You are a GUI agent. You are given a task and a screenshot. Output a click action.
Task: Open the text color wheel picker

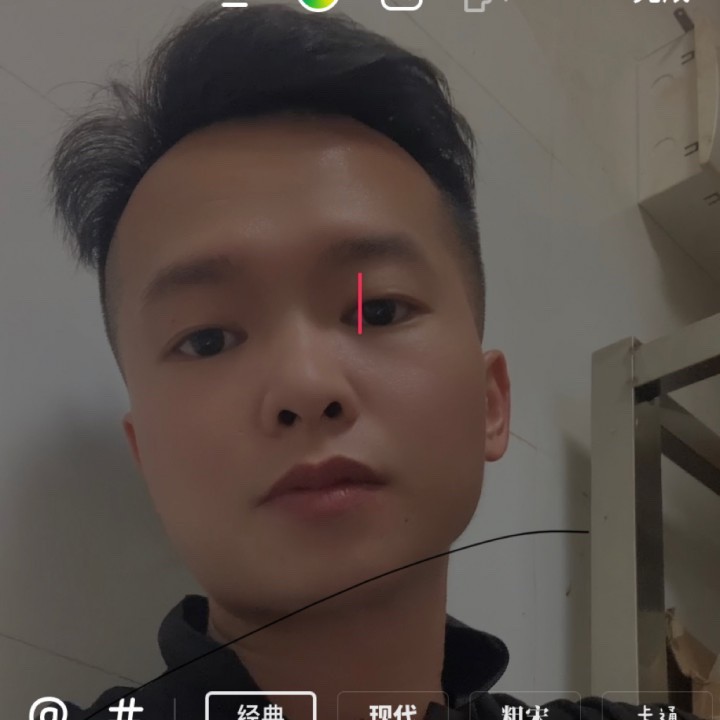(x=318, y=2)
